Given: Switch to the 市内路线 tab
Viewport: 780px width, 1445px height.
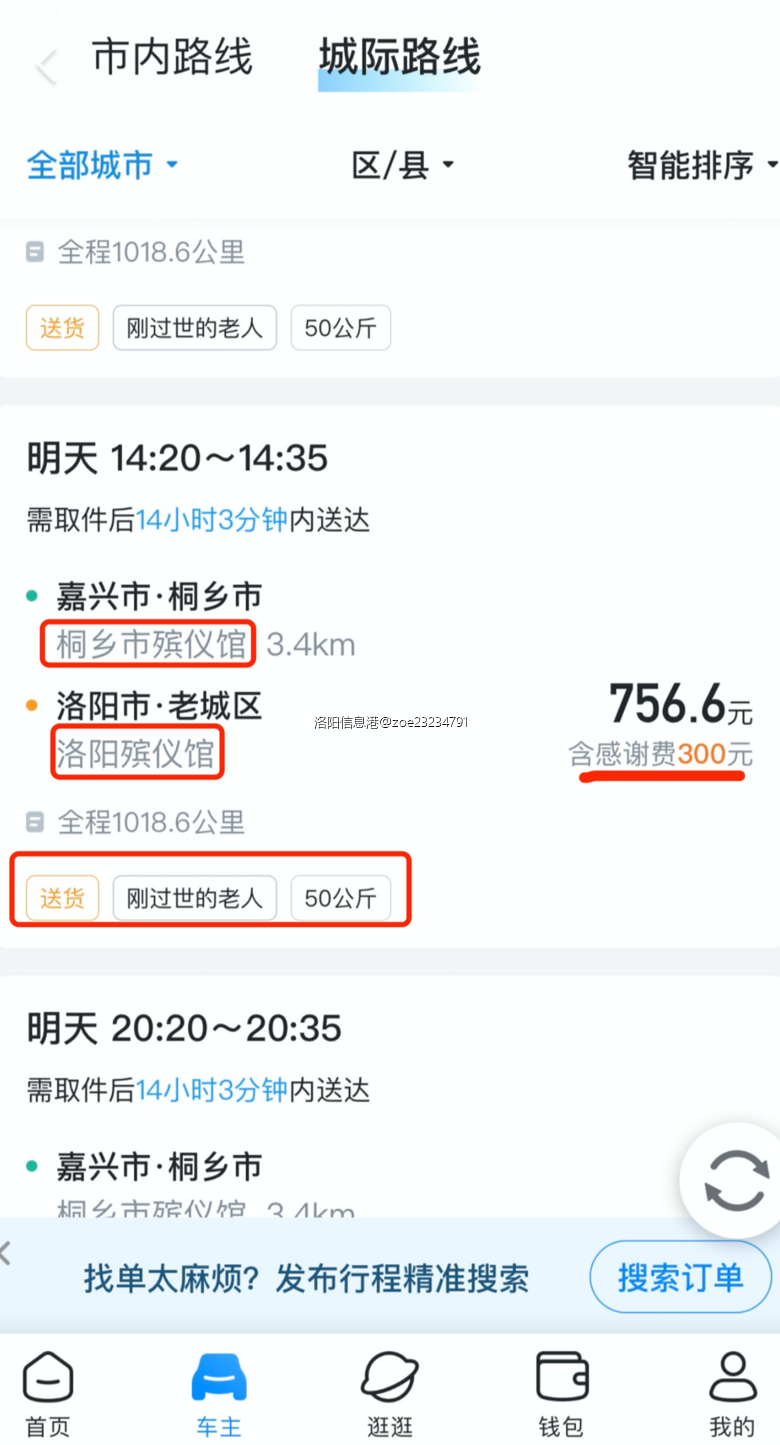Looking at the screenshot, I should [x=172, y=58].
